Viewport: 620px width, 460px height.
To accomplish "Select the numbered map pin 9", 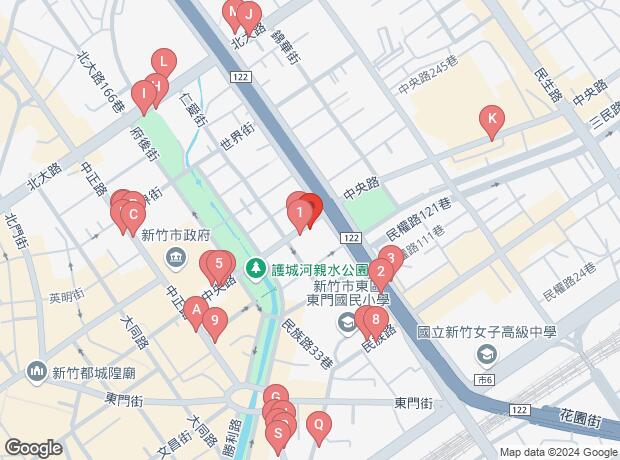I will [219, 265].
